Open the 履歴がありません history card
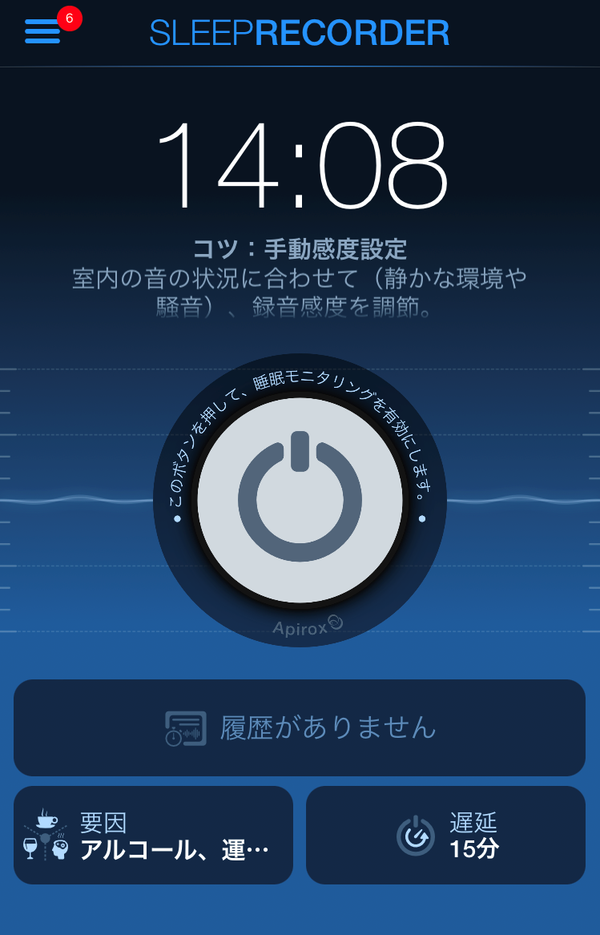The height and width of the screenshot is (935, 600). 299,727
